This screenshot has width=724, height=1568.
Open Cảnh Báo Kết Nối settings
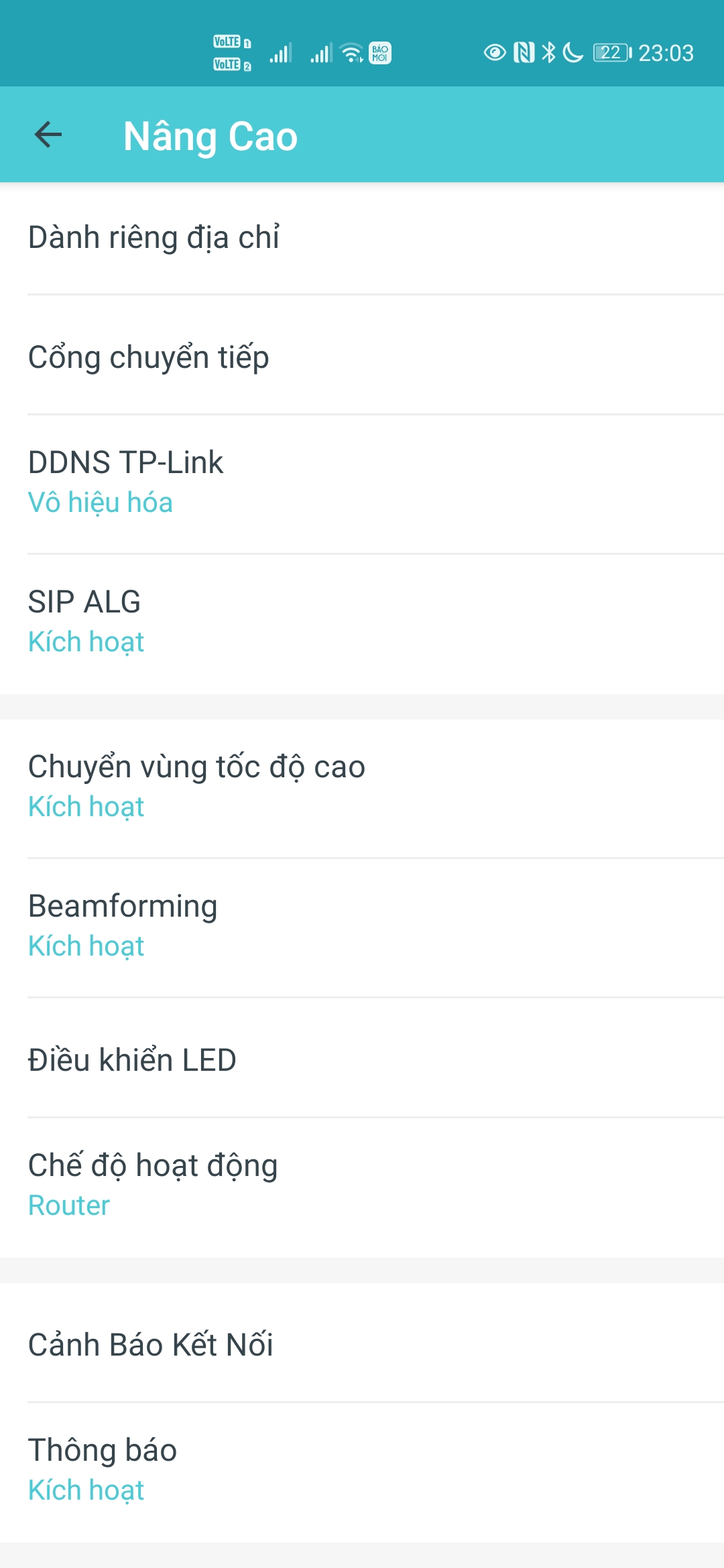click(x=362, y=1343)
